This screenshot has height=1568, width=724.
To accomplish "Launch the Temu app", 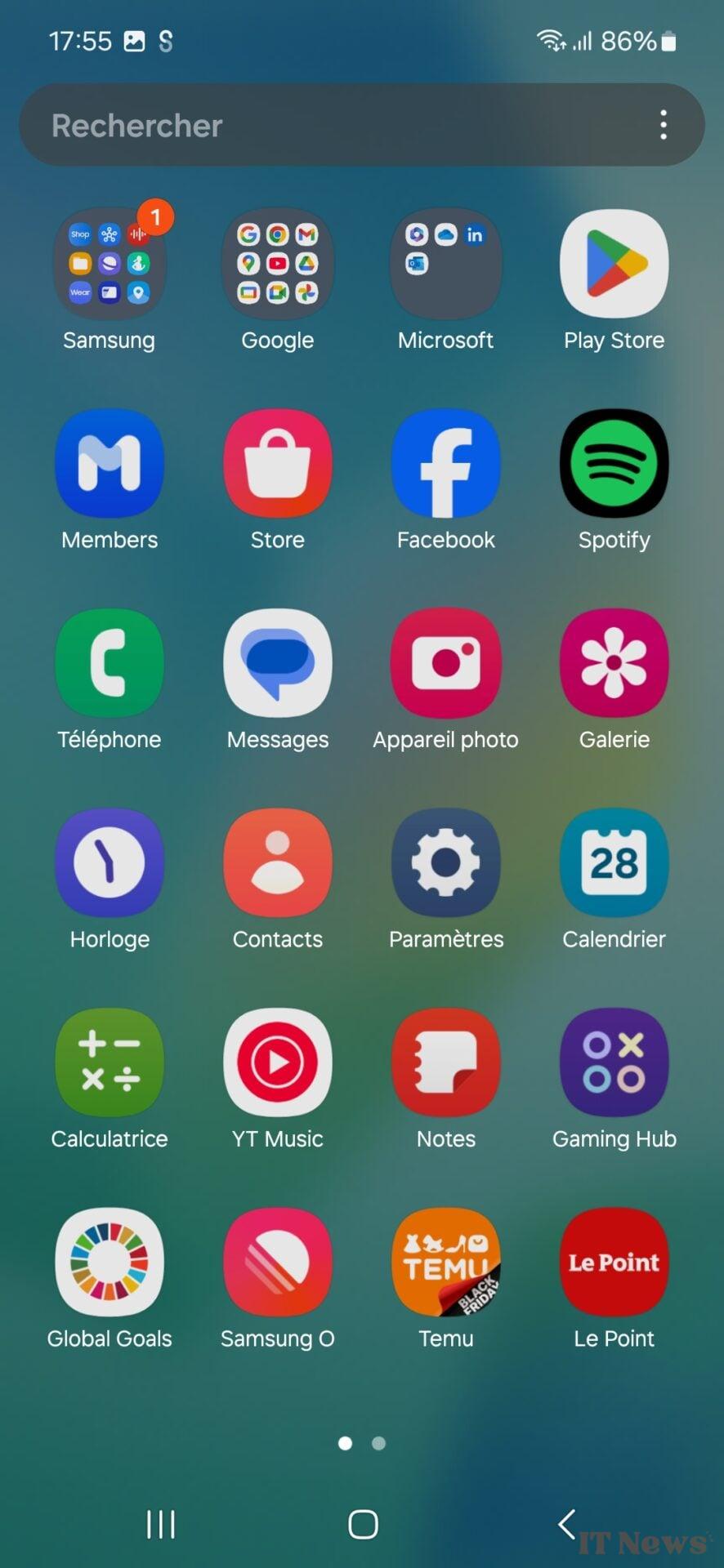I will click(x=445, y=1262).
